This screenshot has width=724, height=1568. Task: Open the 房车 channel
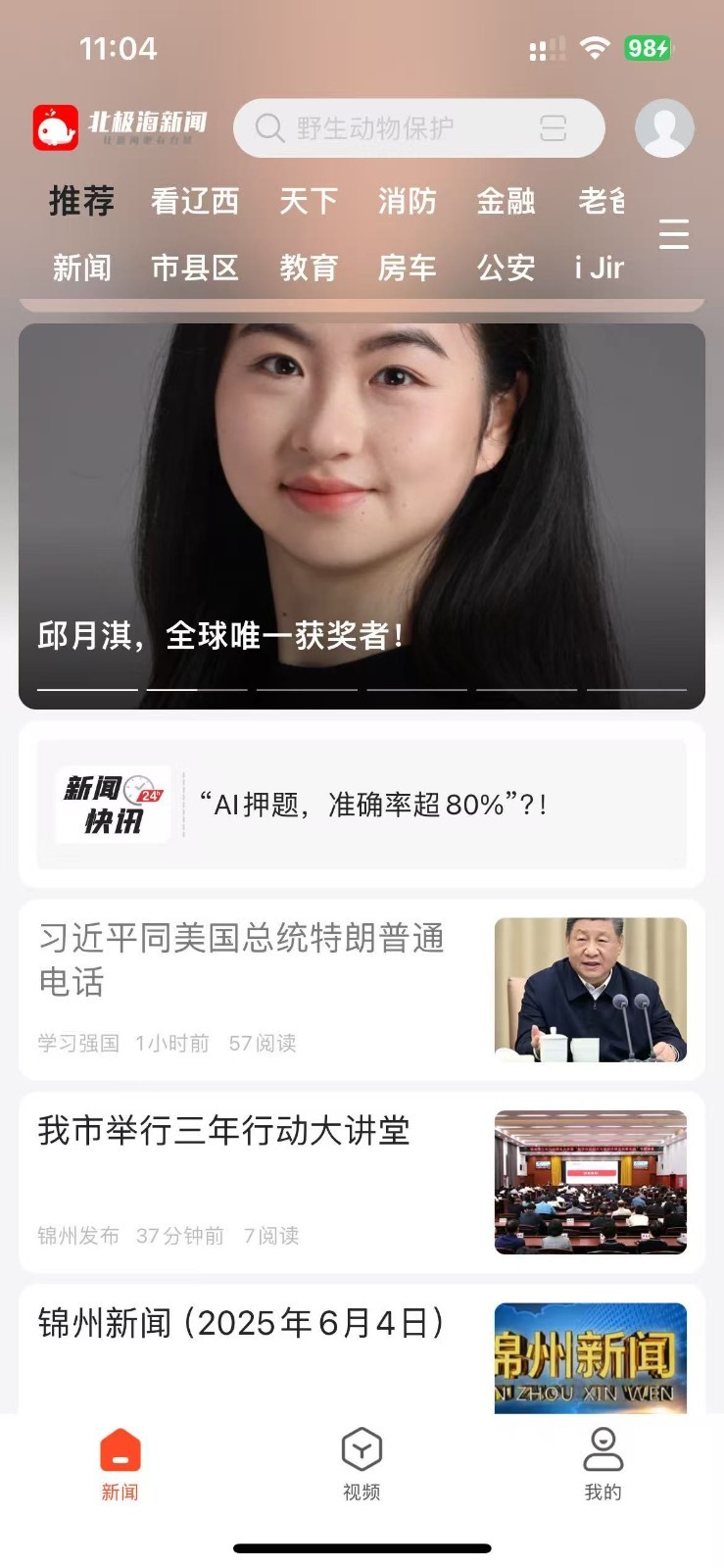click(x=407, y=268)
